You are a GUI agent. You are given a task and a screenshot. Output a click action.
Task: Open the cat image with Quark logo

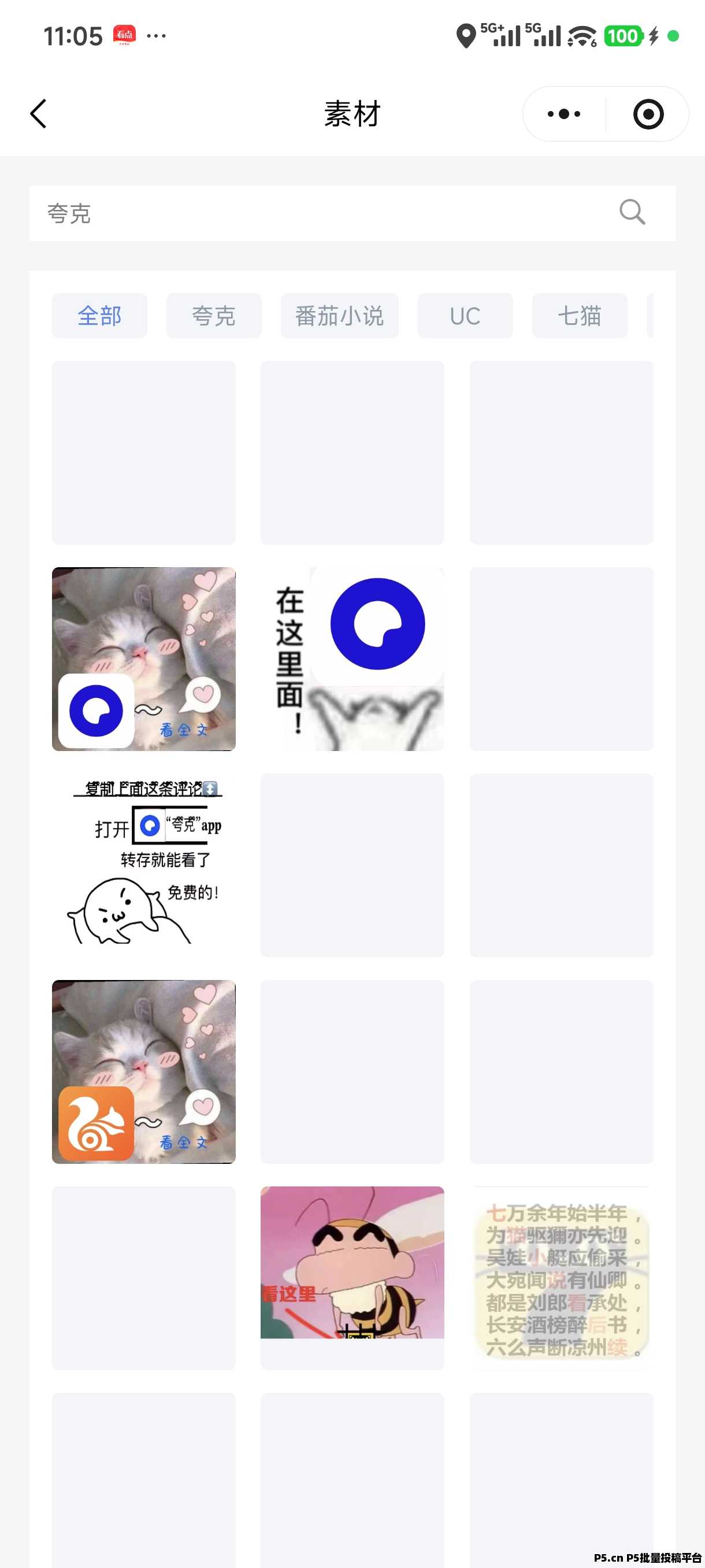point(143,659)
